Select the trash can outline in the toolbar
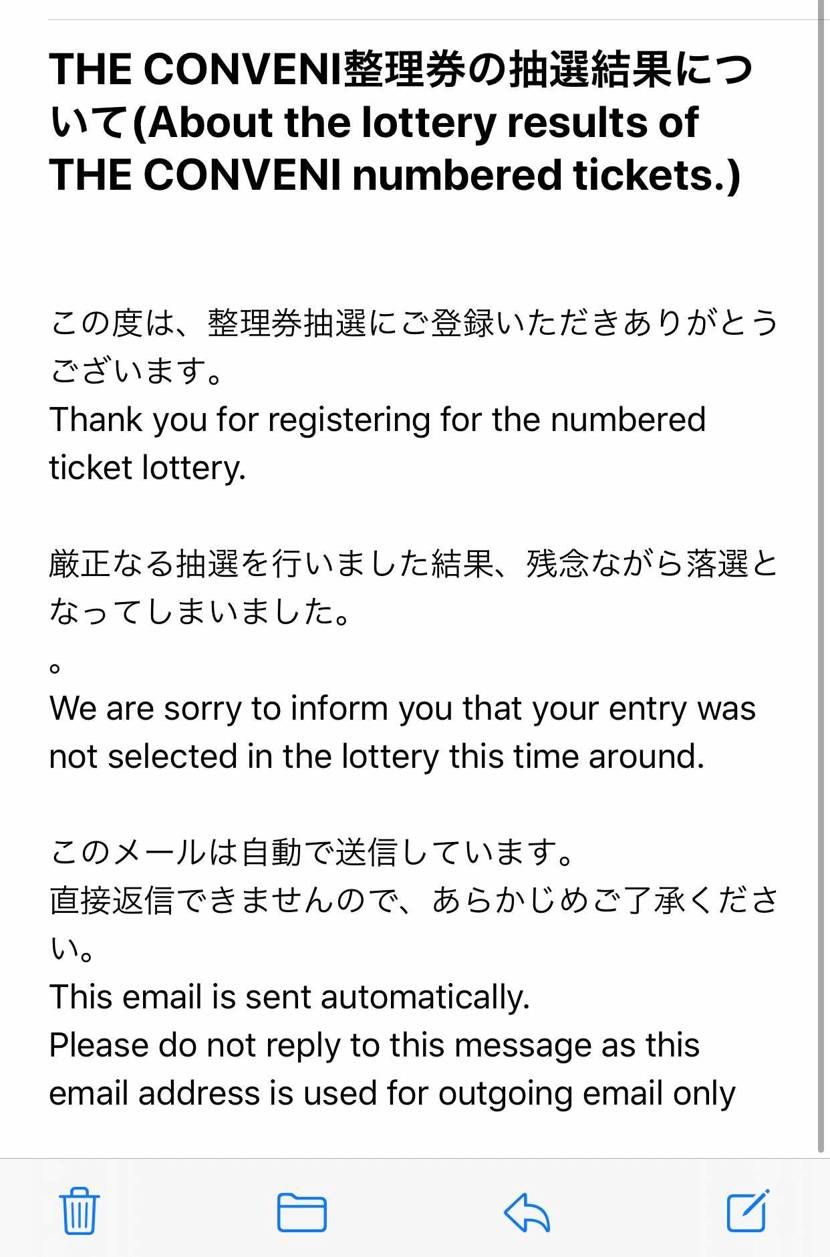830x1257 pixels. (x=79, y=1211)
